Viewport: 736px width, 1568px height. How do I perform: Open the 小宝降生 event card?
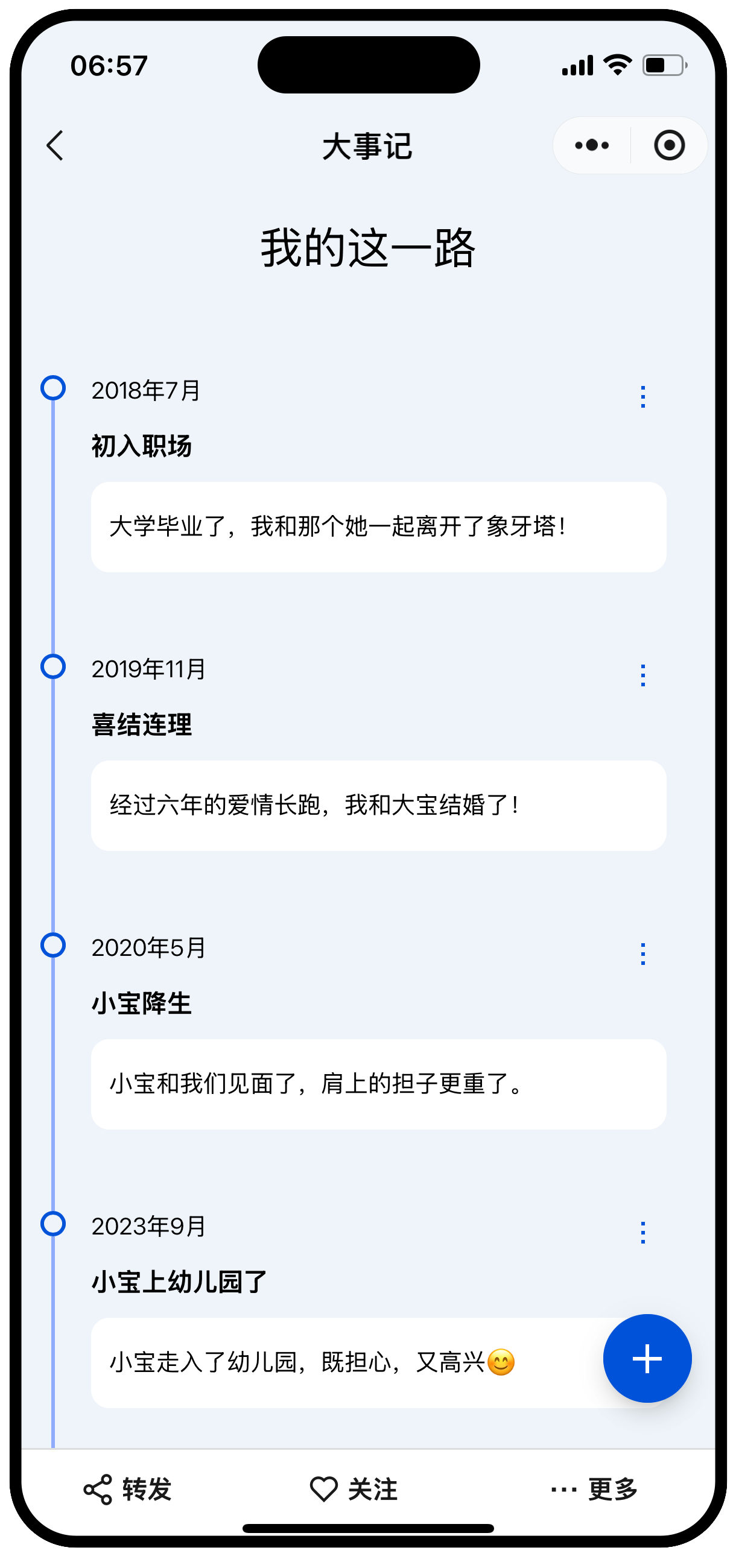[379, 1084]
